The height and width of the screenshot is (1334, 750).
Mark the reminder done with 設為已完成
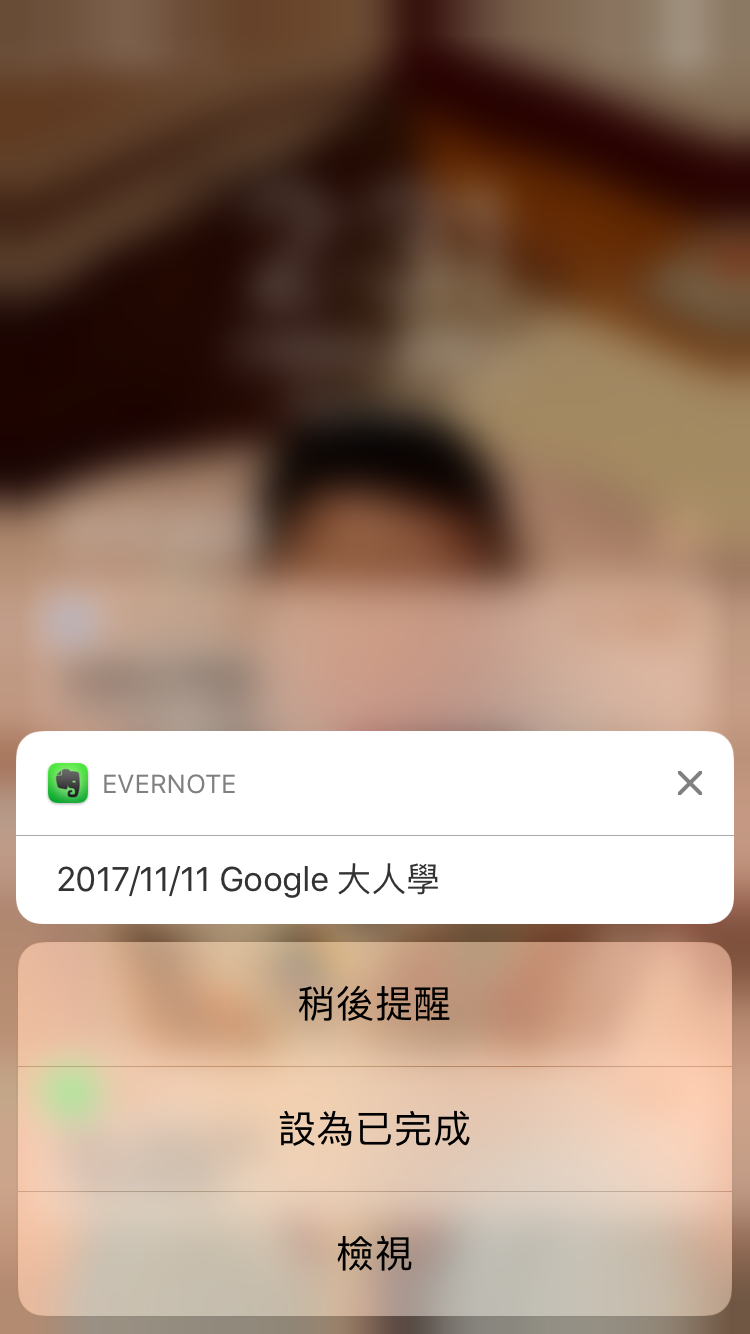click(x=375, y=1129)
